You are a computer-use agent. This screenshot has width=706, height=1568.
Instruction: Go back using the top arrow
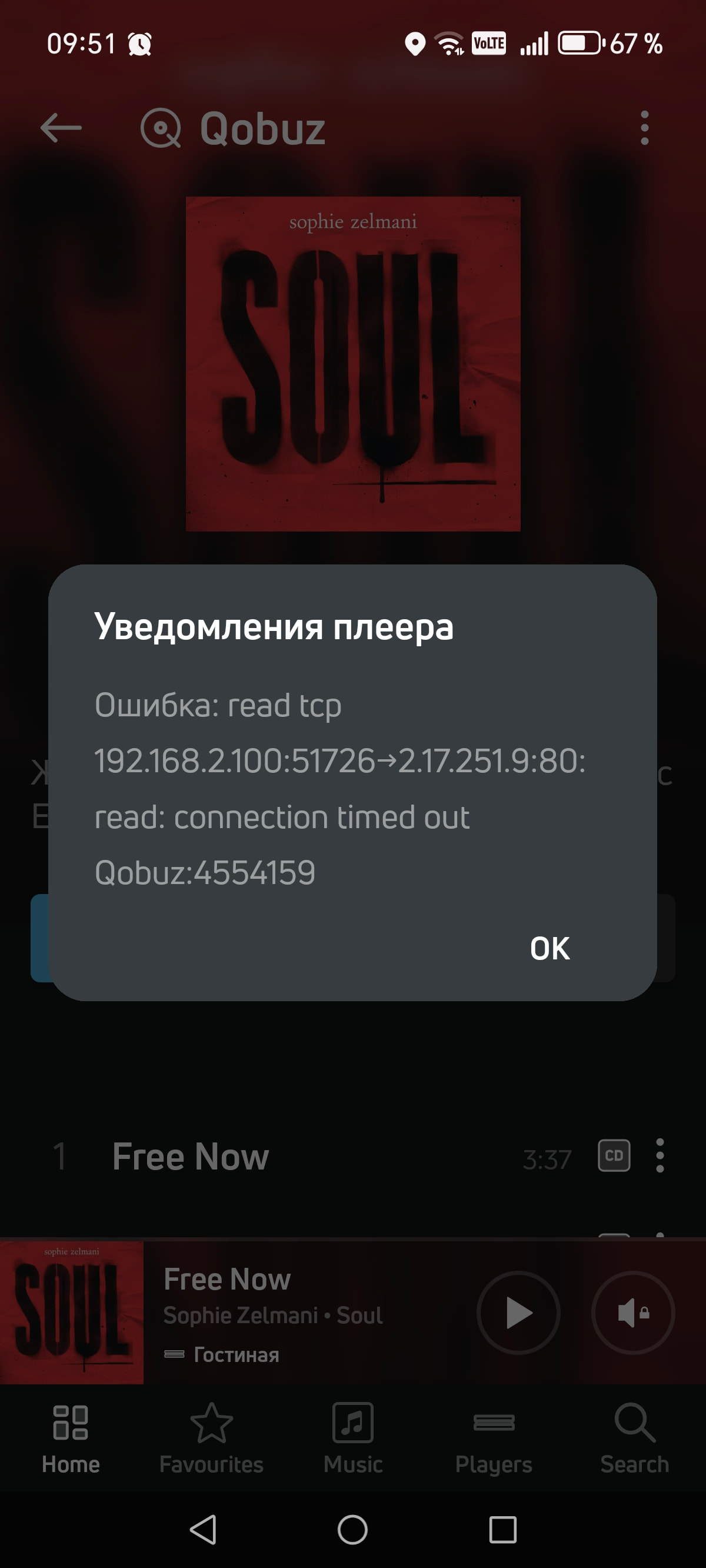pos(61,128)
